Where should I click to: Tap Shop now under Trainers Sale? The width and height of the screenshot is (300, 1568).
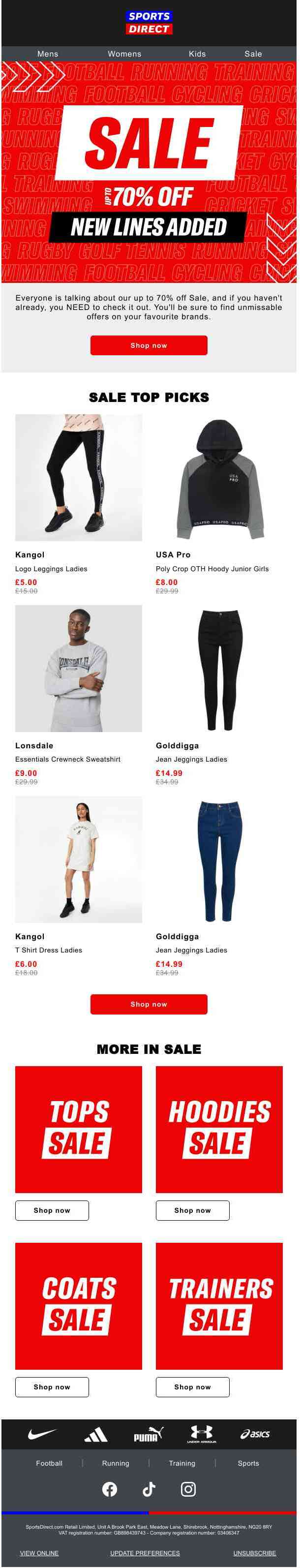192,1386
